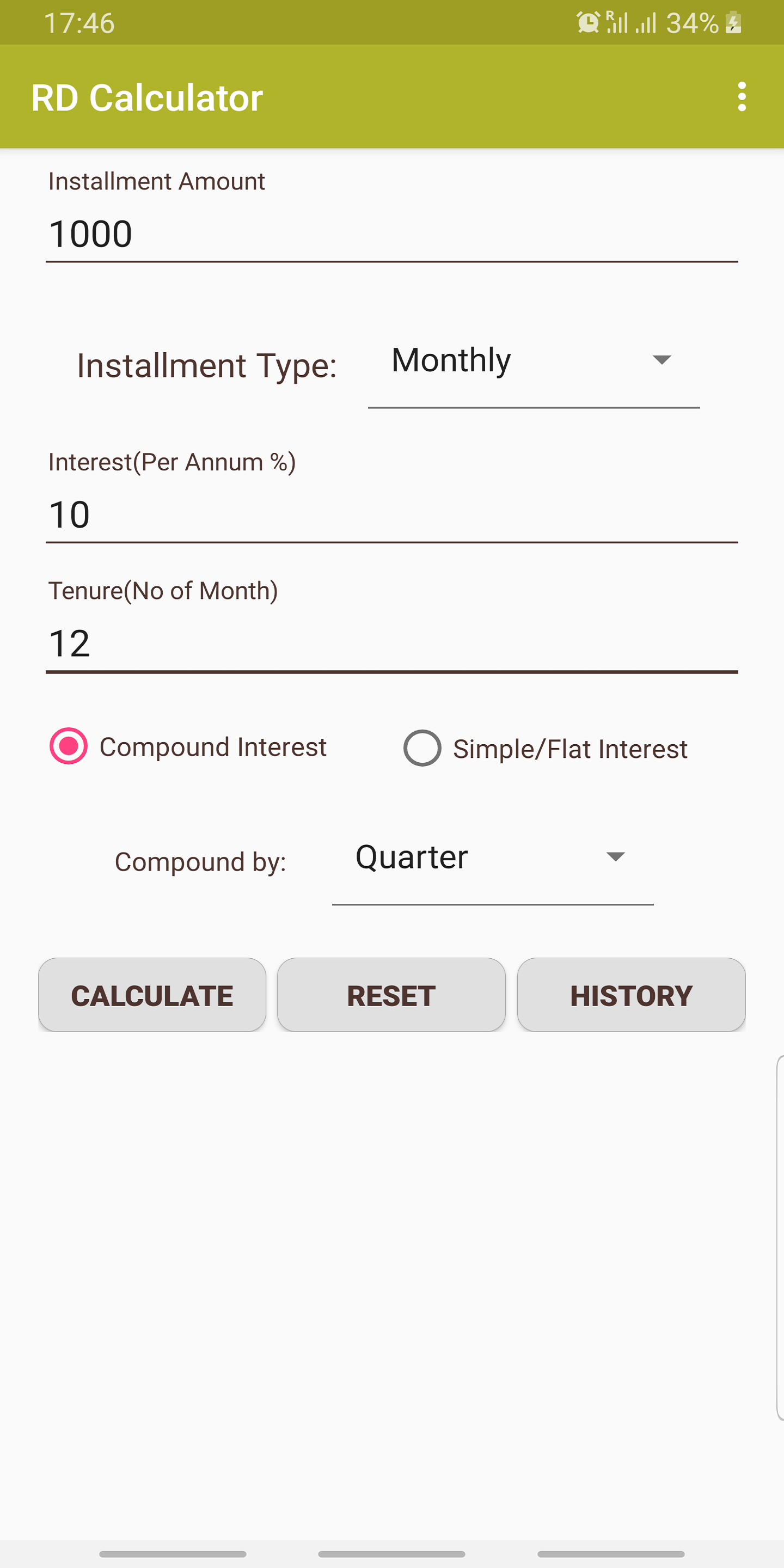Screen dimensions: 784x1568
Task: Choose Simple/Flat Interest option
Action: [546, 748]
